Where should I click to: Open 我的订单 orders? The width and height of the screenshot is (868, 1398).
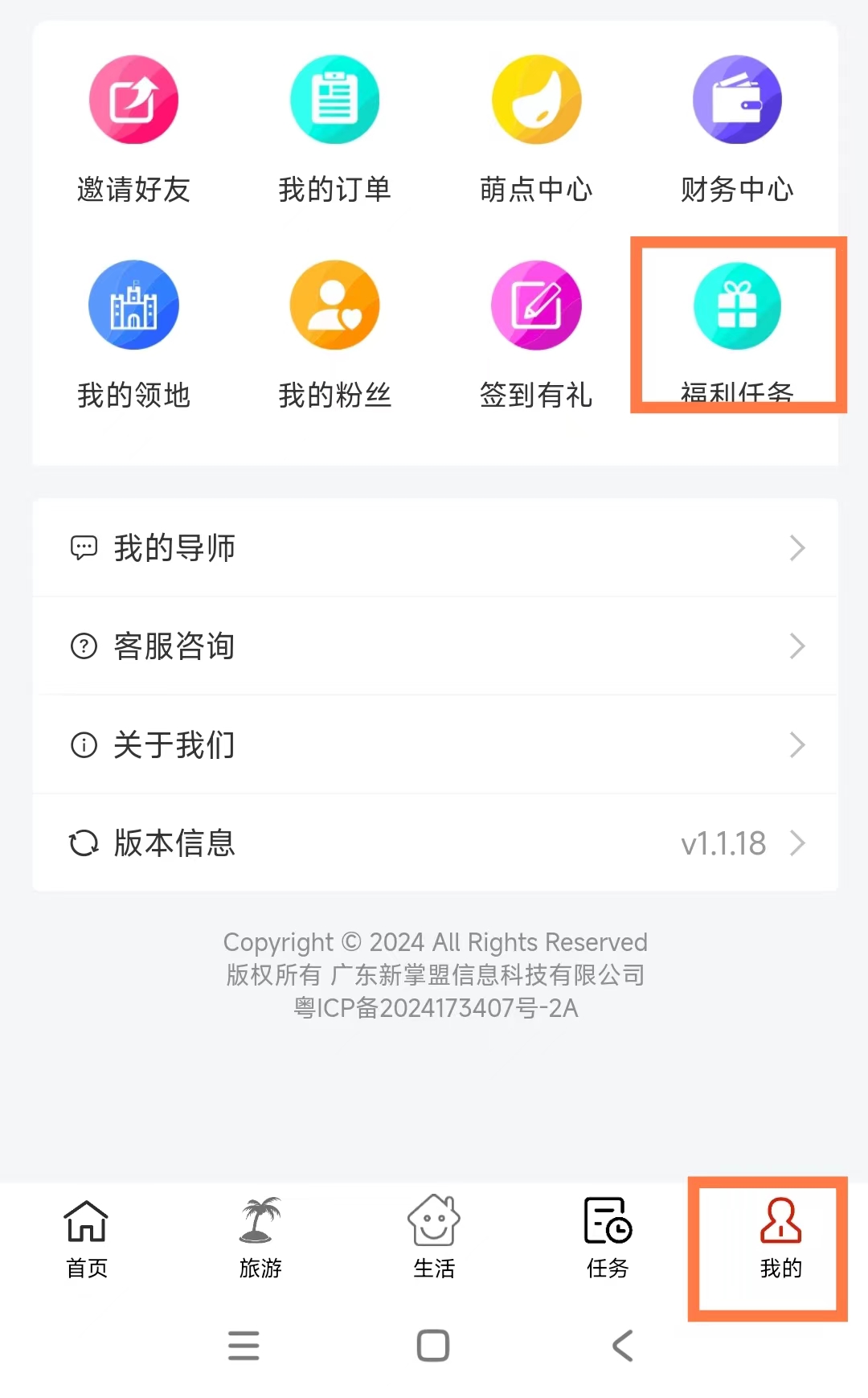coord(334,129)
